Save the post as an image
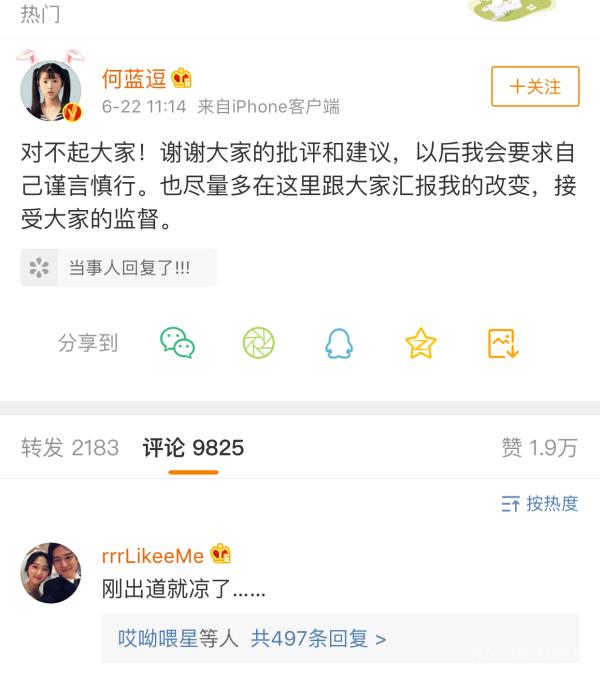 pos(502,343)
